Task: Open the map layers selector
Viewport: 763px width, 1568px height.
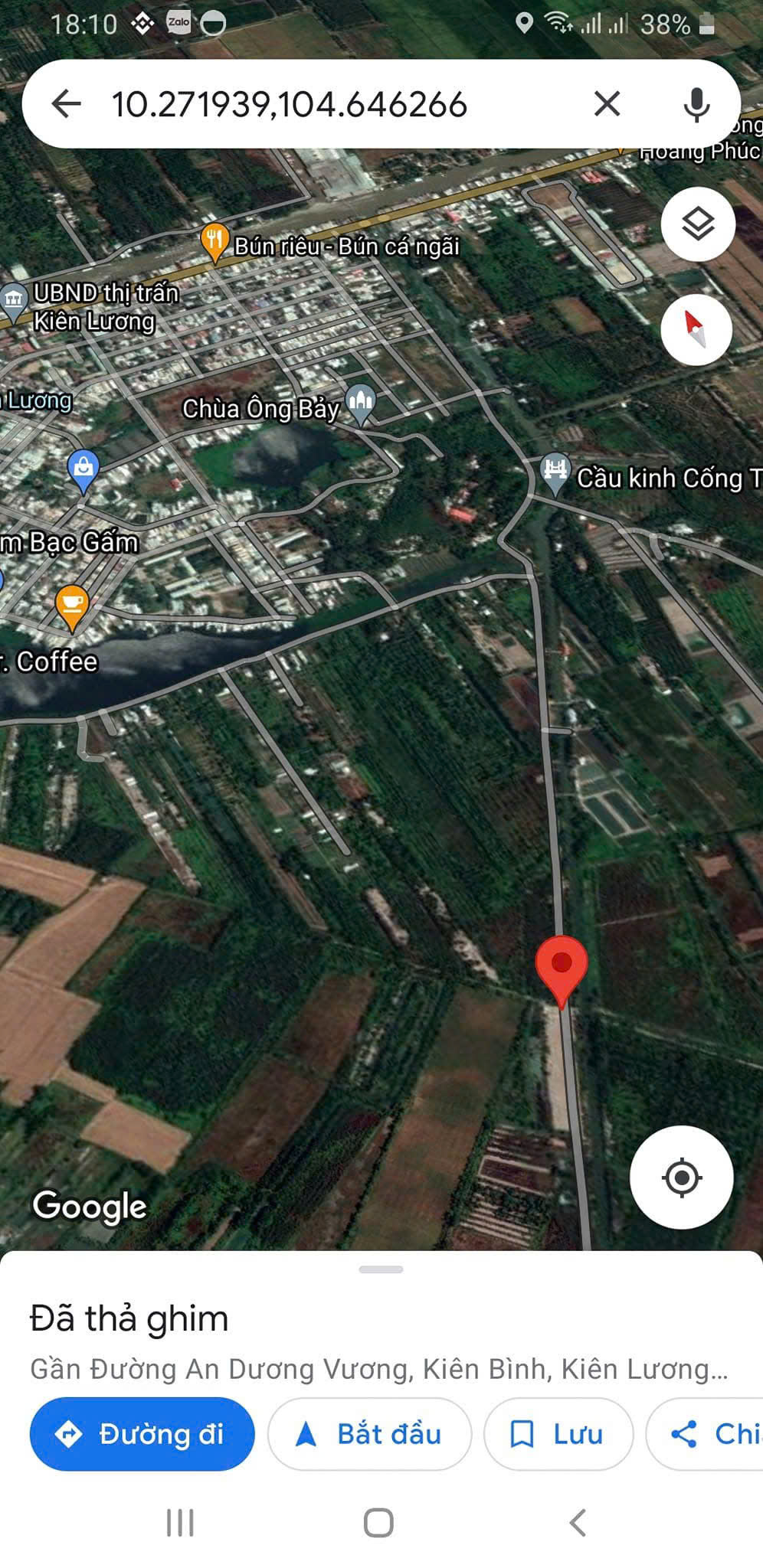Action: pyautogui.click(x=697, y=224)
